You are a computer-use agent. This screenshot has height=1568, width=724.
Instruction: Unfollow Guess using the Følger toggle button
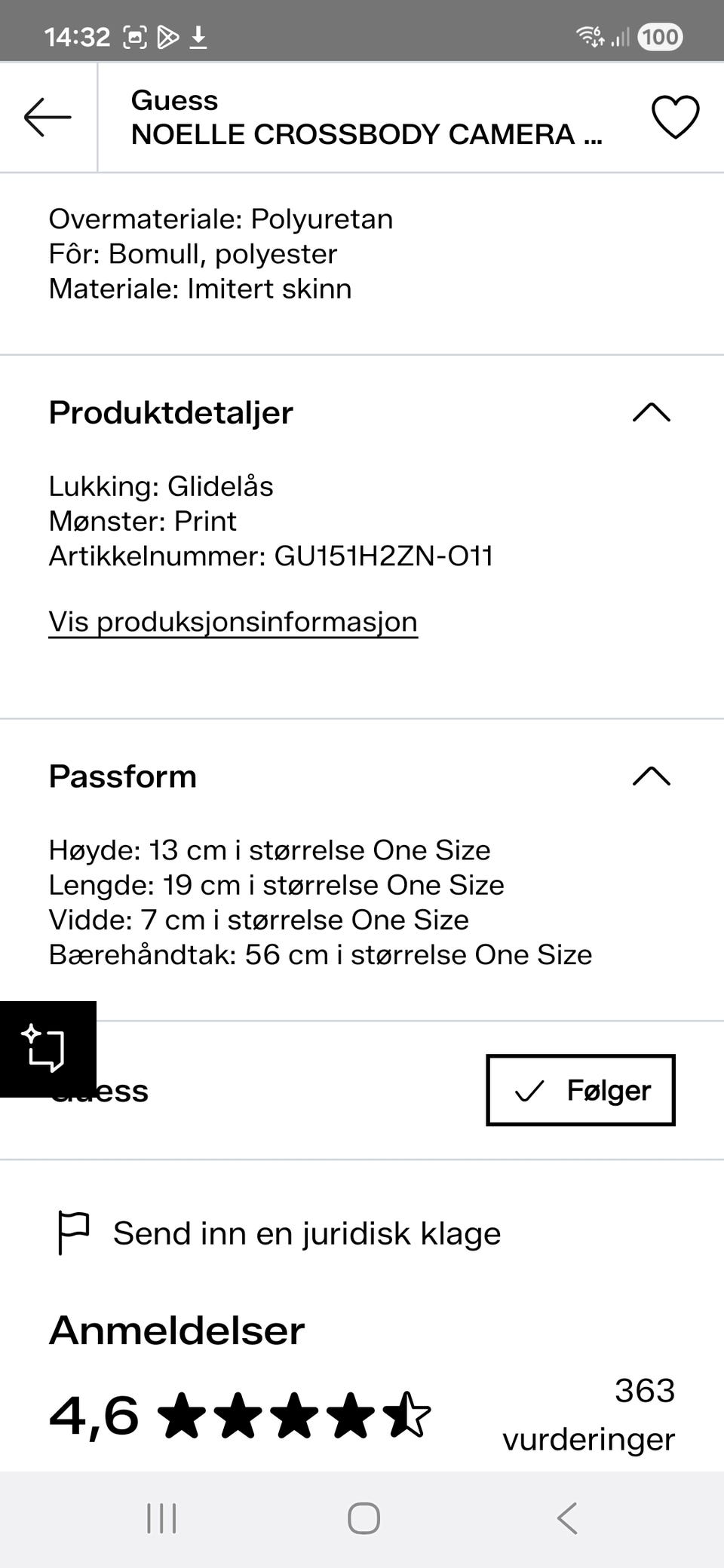coord(580,1090)
